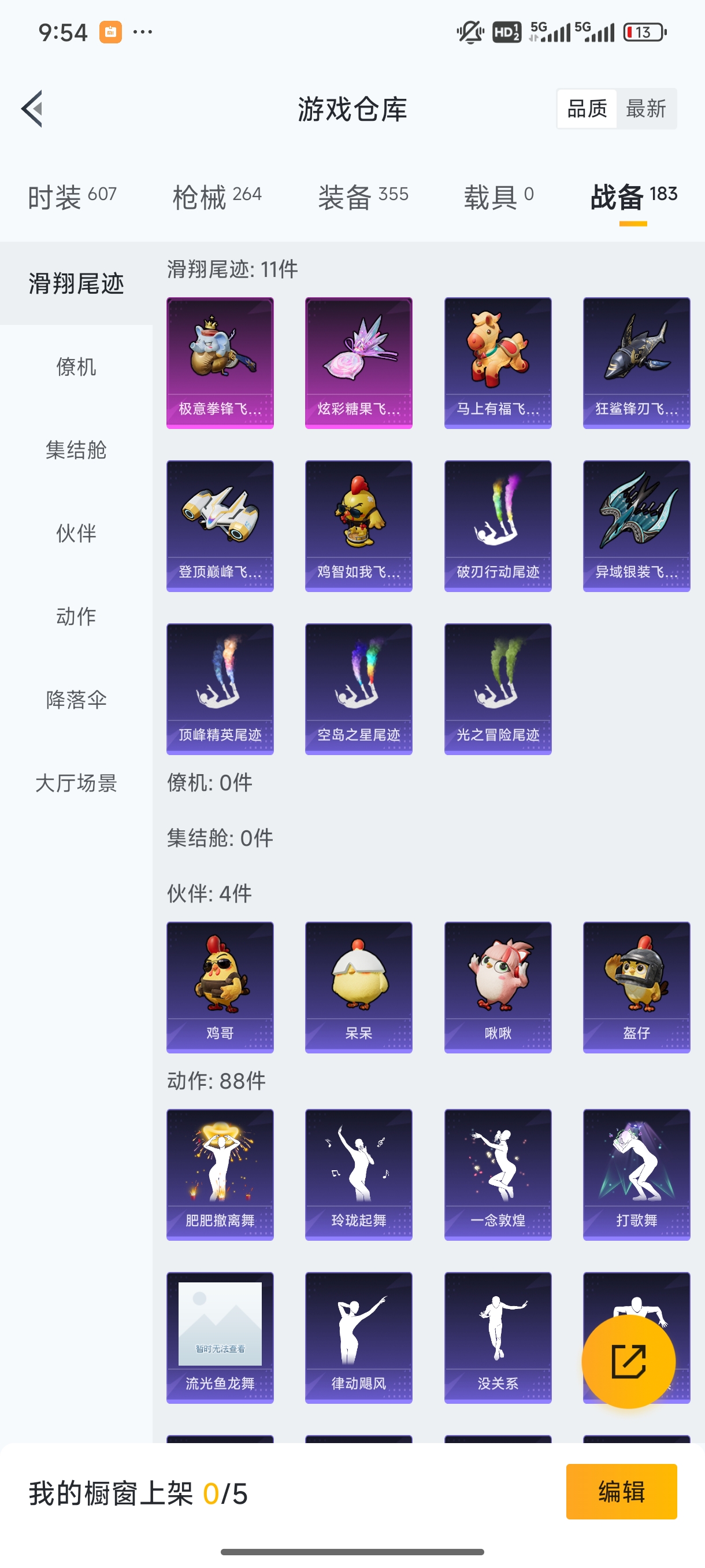This screenshot has height=1568, width=705.
Task: Tap the 编辑 button at bottom right
Action: coord(622,1492)
